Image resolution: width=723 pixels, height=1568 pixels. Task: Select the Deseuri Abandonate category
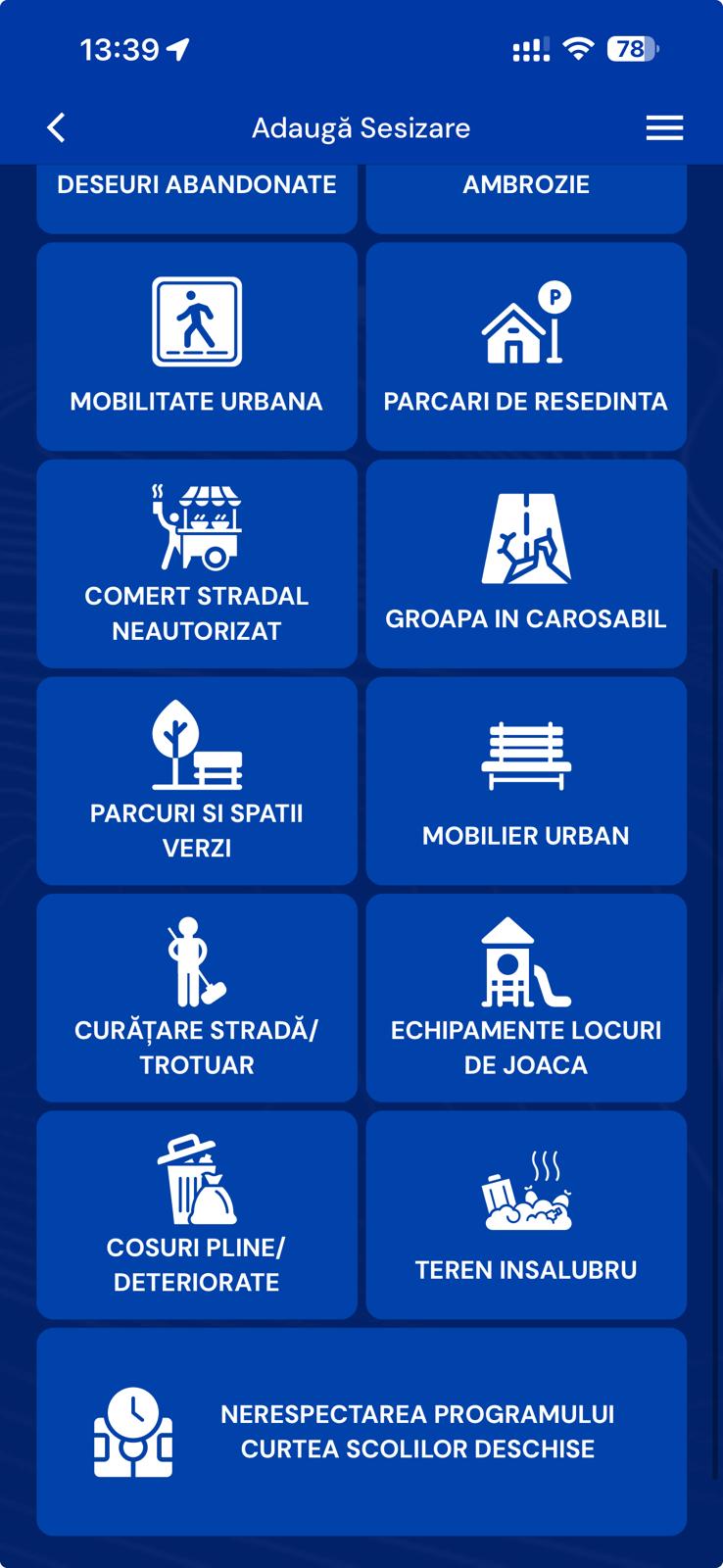pos(197,196)
